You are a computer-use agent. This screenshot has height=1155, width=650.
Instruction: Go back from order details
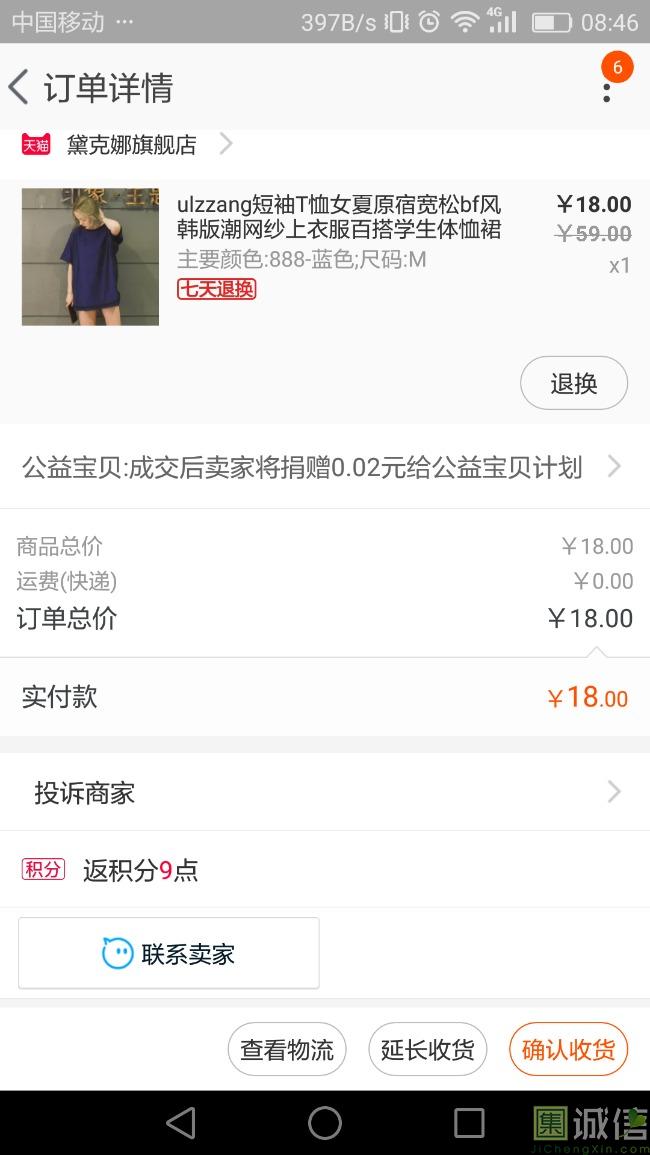(x=19, y=88)
